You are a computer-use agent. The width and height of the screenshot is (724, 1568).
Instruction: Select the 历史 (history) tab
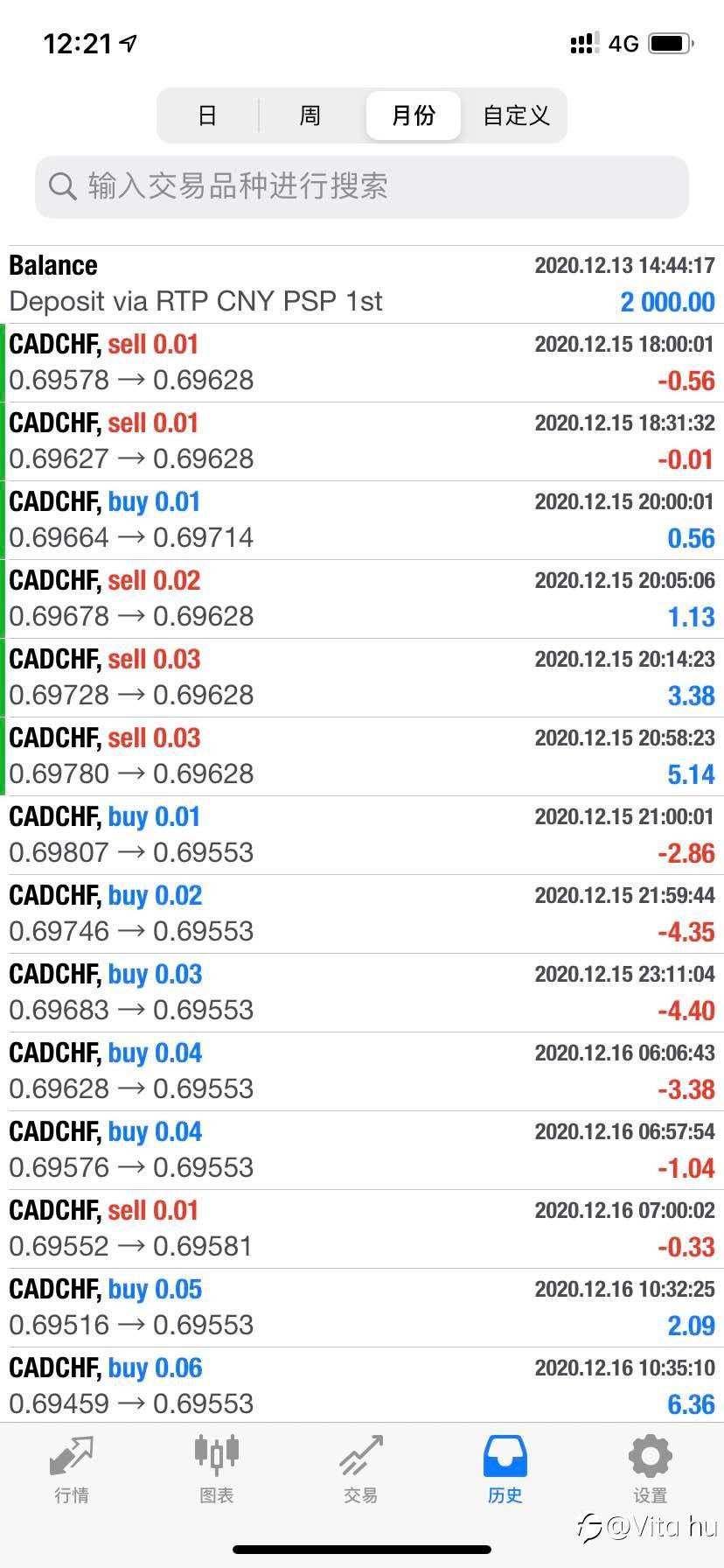coord(505,1470)
